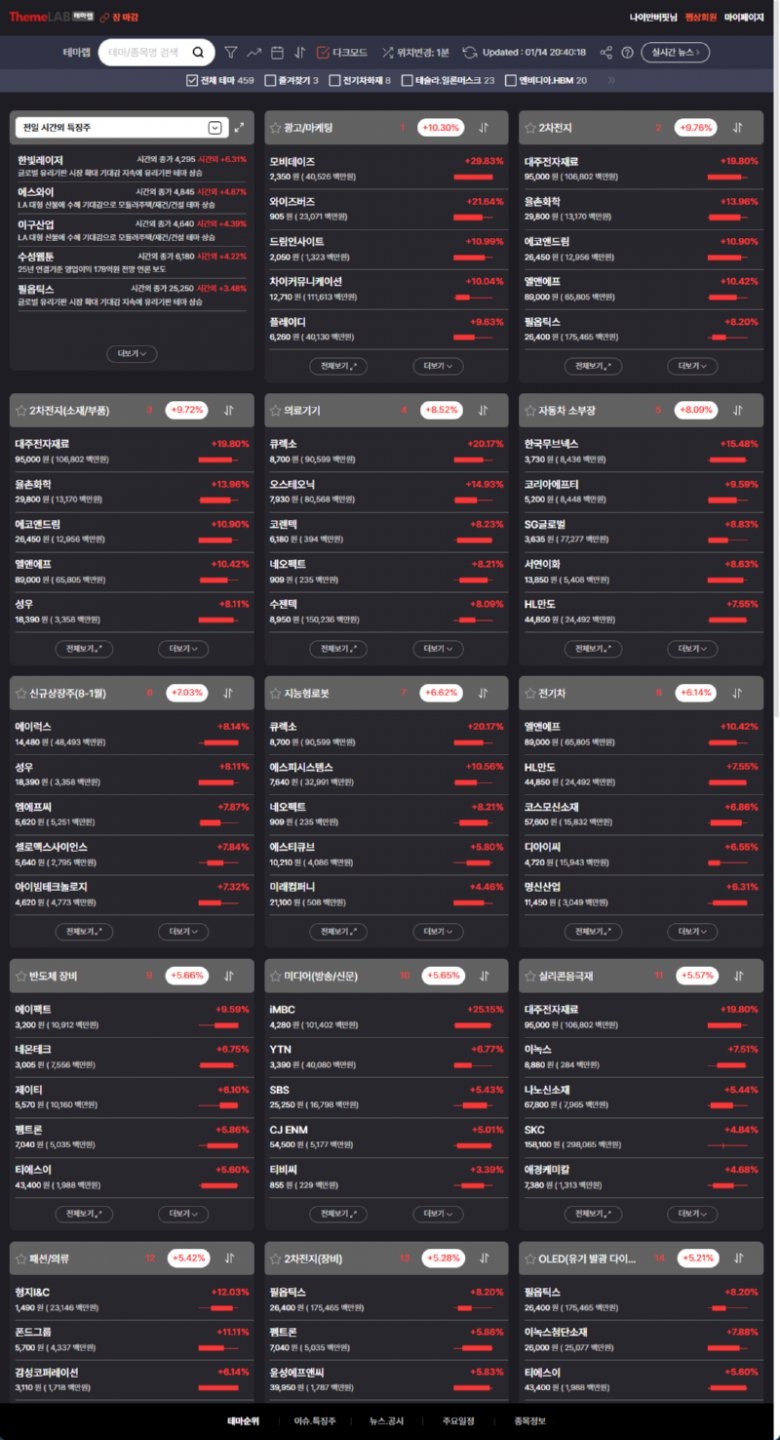
Task: Favorite the 광고/마케팅 theme star
Action: click(x=275, y=128)
